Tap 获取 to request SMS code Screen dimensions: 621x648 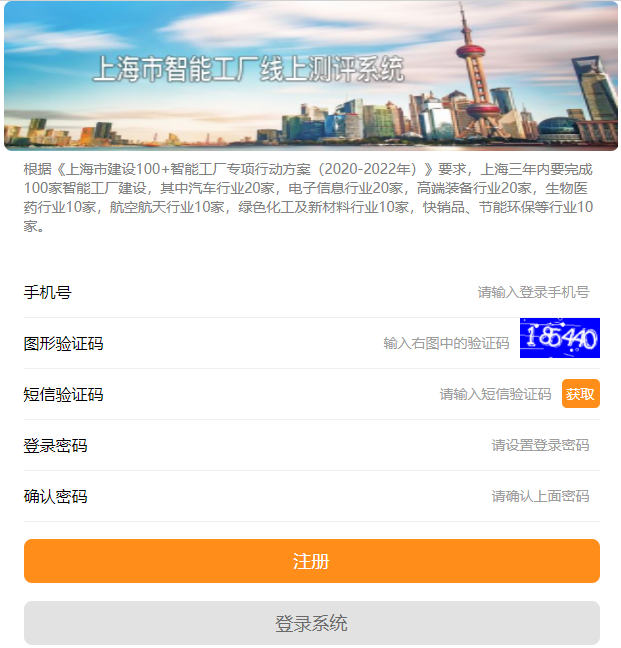coord(580,394)
